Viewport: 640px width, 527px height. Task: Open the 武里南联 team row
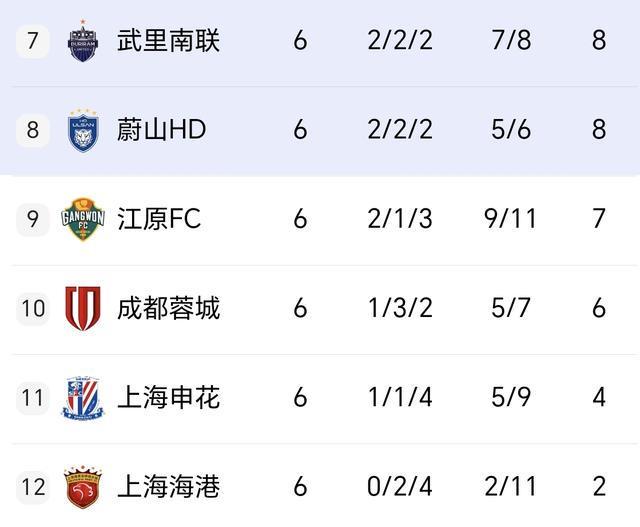[168, 42]
